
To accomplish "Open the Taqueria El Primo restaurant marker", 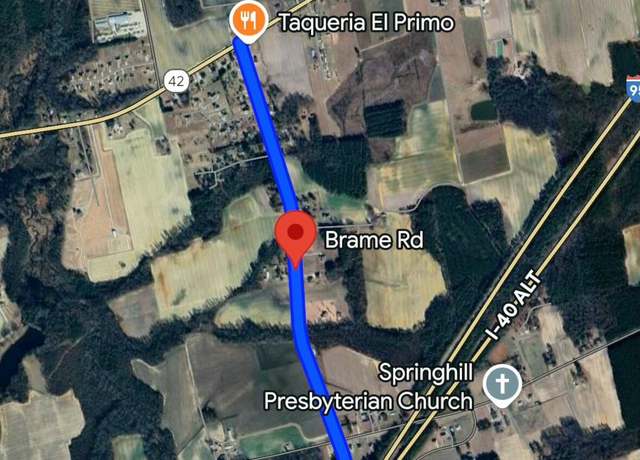I will point(247,19).
